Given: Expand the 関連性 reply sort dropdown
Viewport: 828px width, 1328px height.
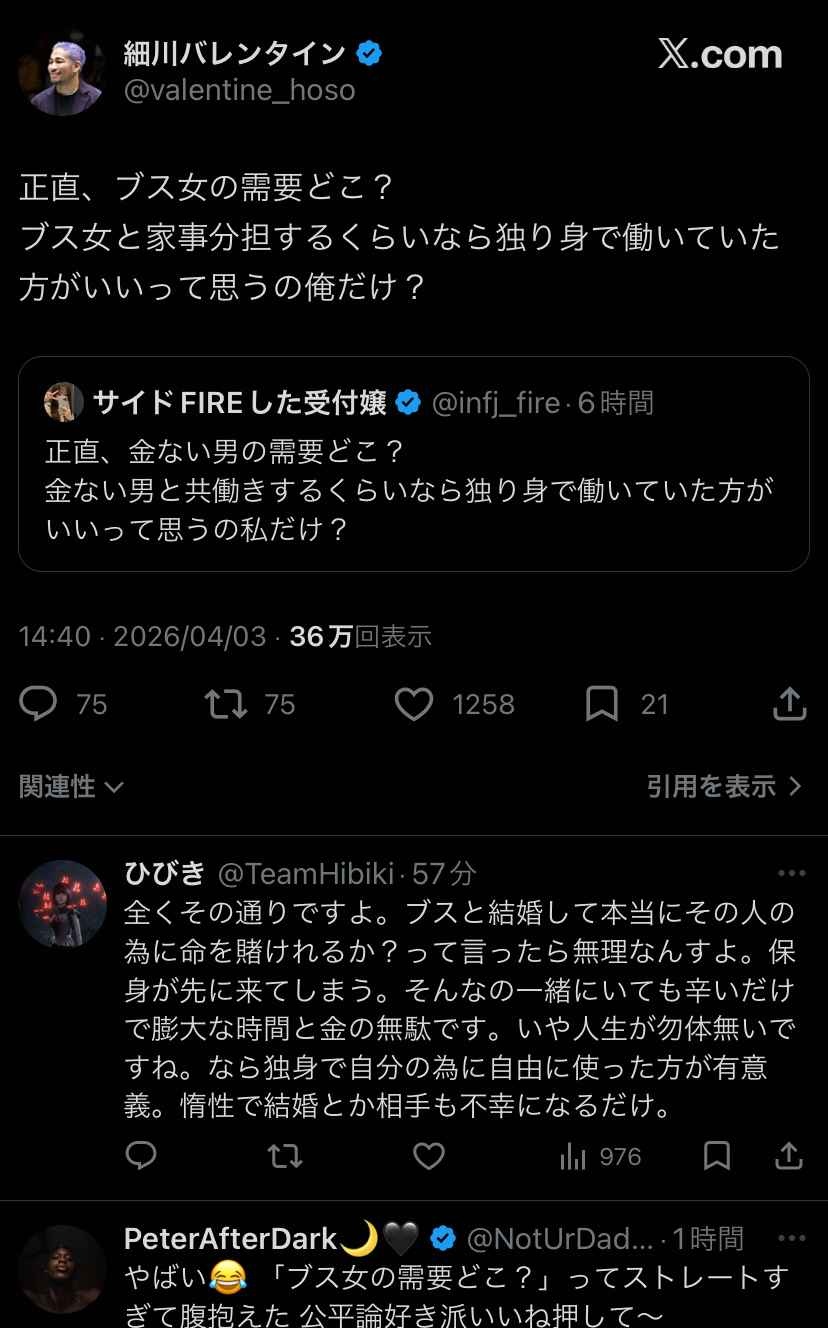Looking at the screenshot, I should tap(72, 787).
